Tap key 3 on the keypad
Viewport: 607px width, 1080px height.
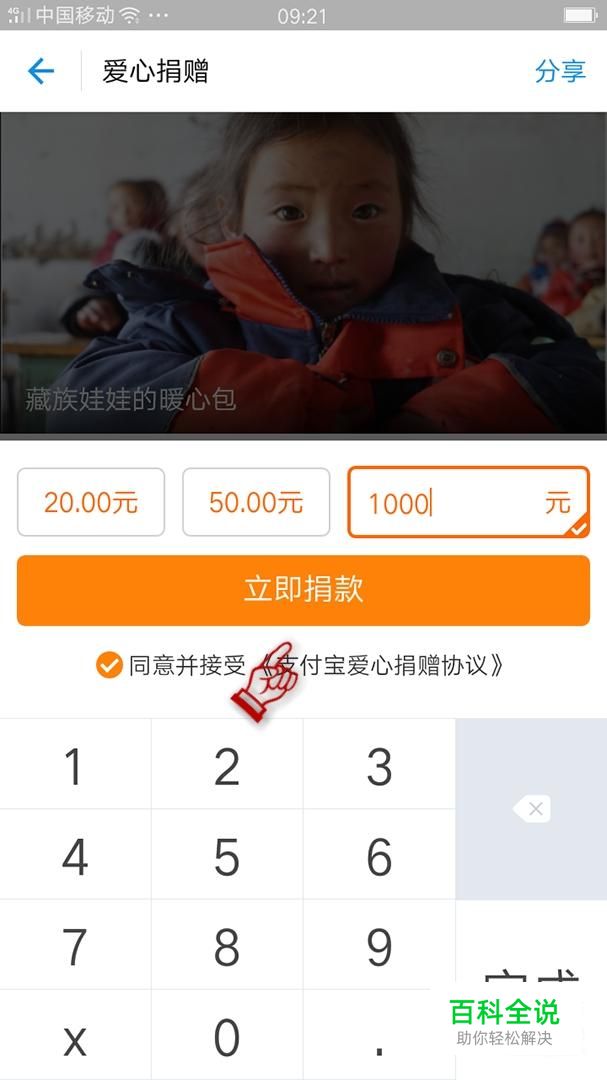[x=379, y=766]
